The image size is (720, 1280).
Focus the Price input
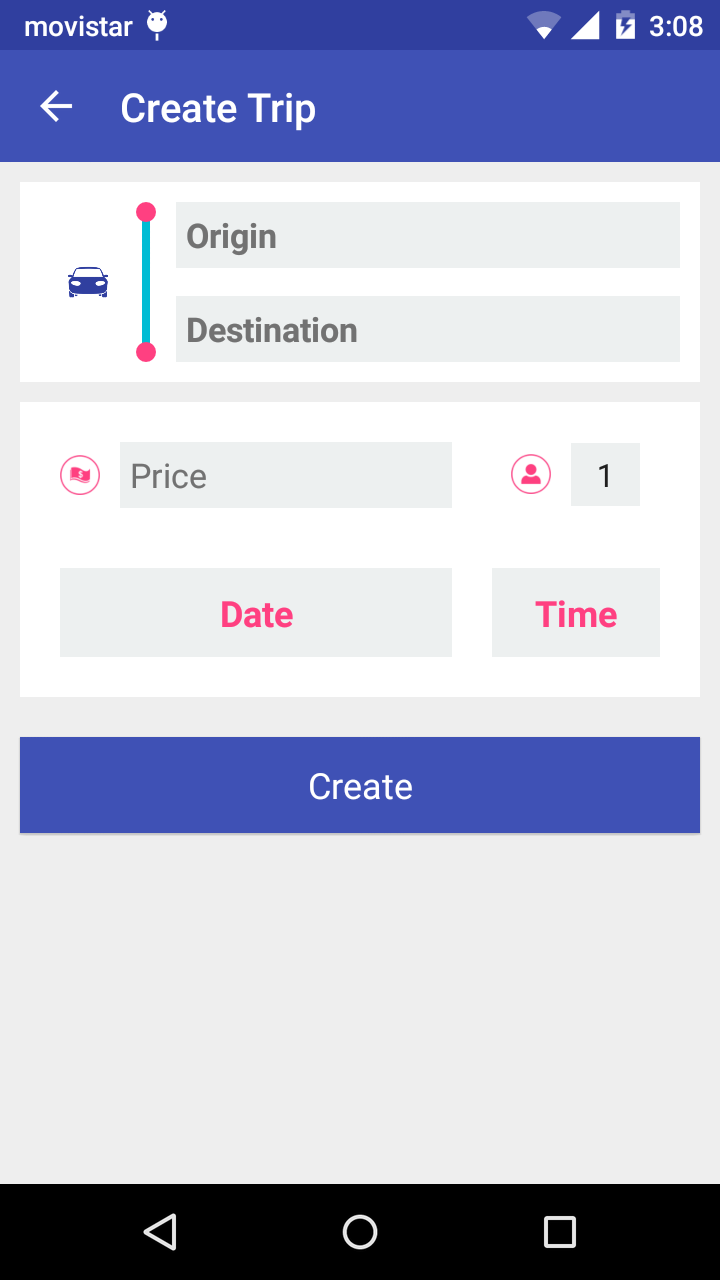click(x=285, y=476)
